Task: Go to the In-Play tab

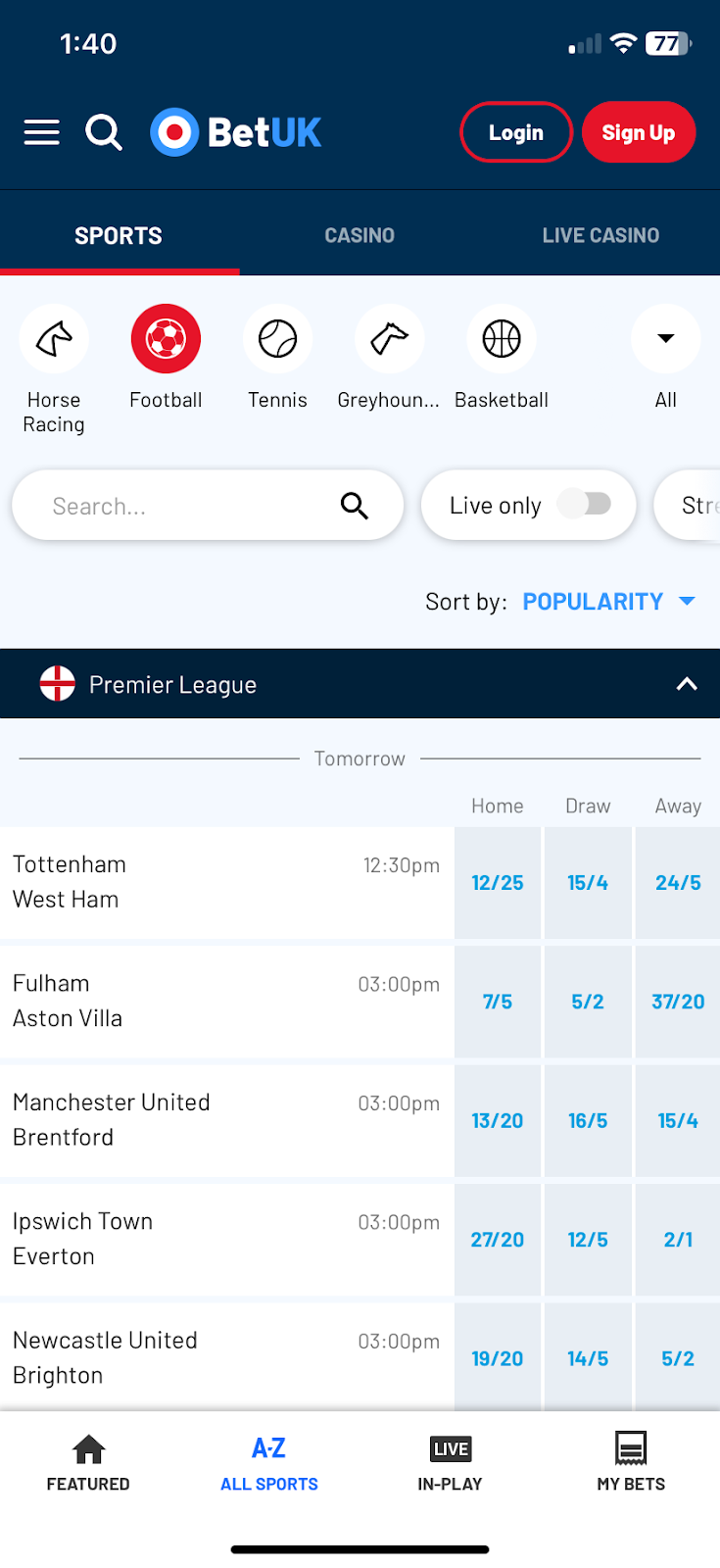Action: tap(450, 1462)
